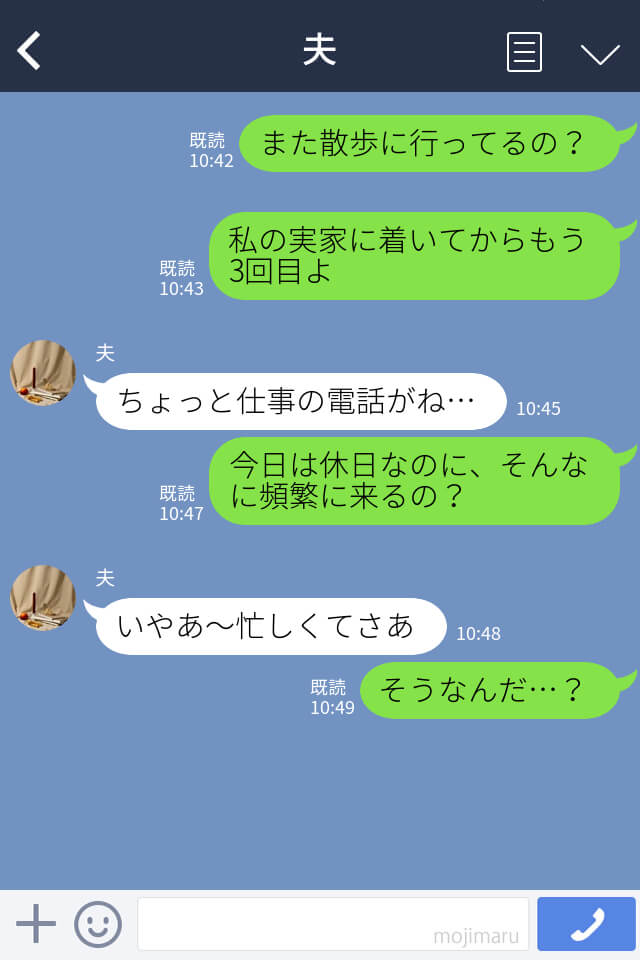Open 夫's profile picture beside 仕事の電話 message
The image size is (640, 960).
pos(43,373)
